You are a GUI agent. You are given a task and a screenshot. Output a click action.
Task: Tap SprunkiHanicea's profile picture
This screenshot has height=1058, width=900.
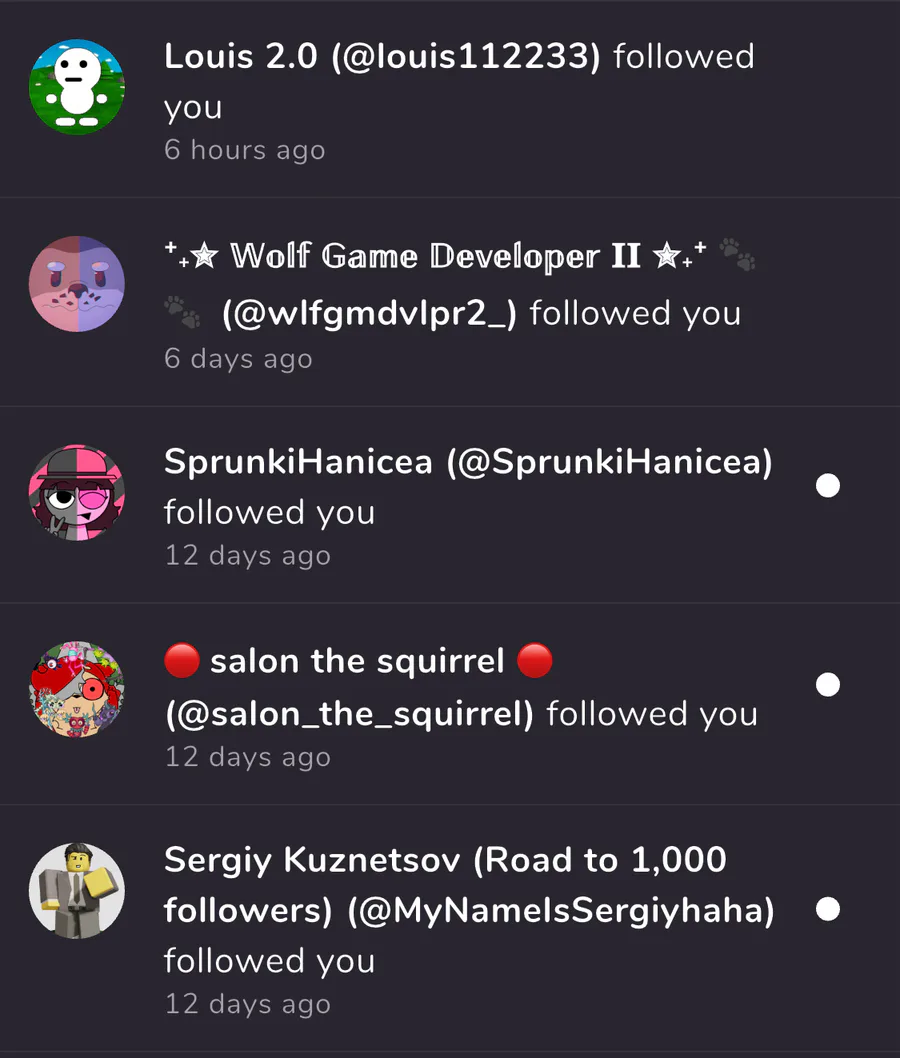pyautogui.click(x=77, y=492)
